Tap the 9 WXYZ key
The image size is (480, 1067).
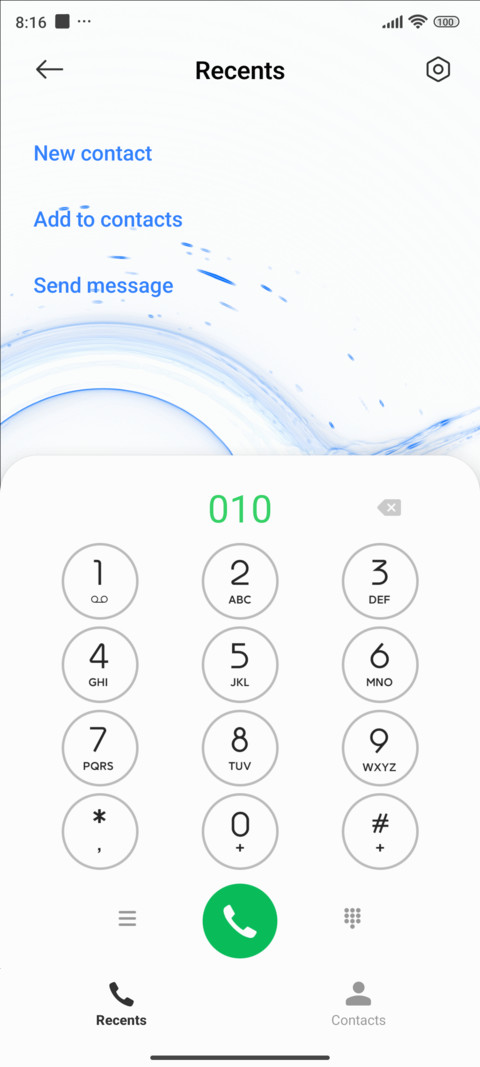(x=380, y=748)
